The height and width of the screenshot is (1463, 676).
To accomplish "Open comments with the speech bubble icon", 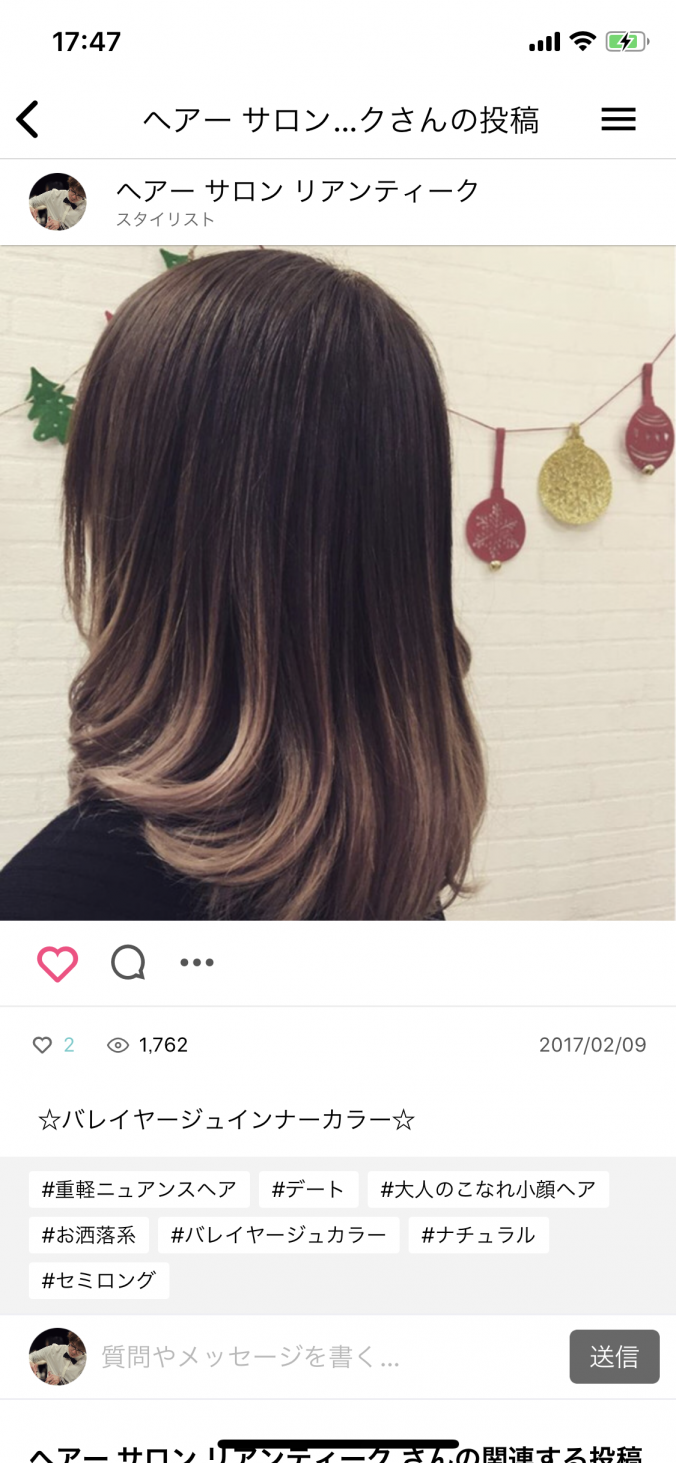I will point(128,963).
